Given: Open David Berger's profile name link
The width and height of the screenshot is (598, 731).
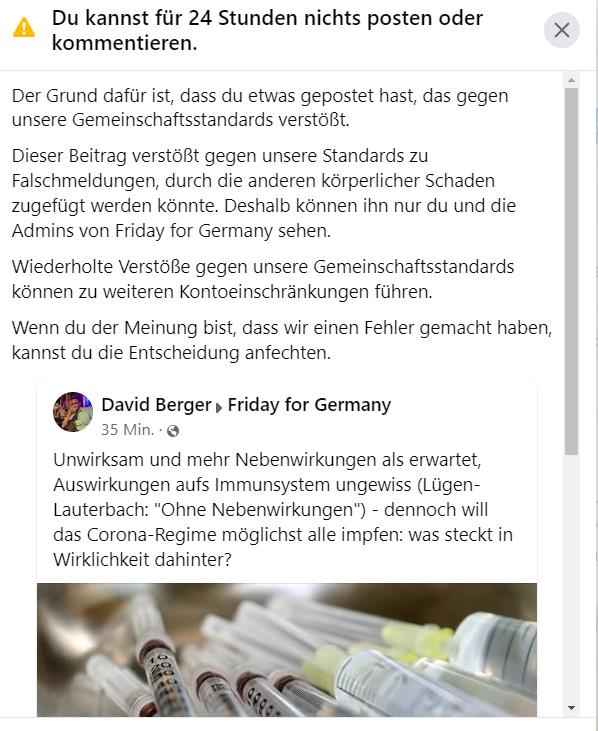Looking at the screenshot, I should tap(156, 405).
